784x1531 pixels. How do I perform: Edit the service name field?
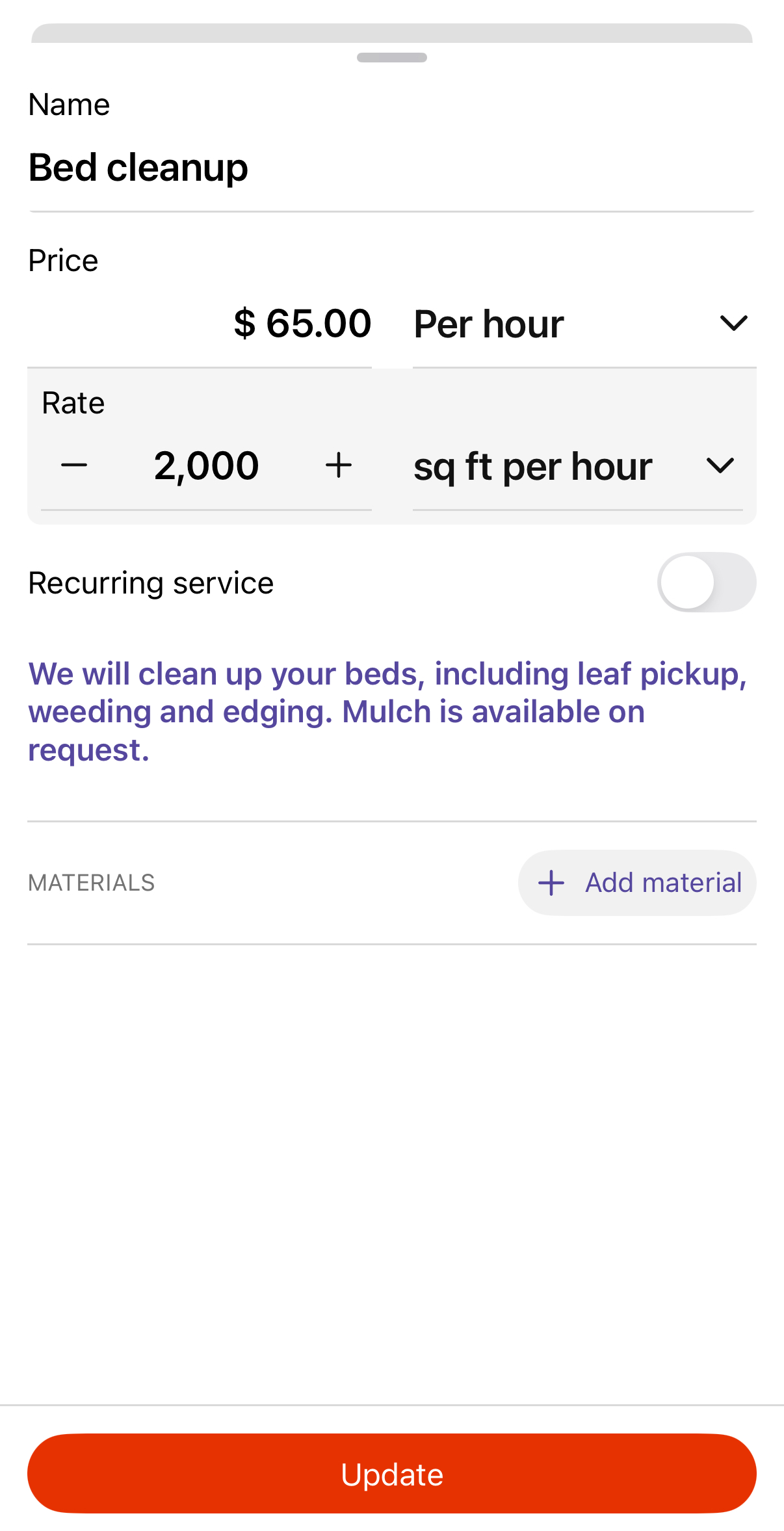pos(390,168)
